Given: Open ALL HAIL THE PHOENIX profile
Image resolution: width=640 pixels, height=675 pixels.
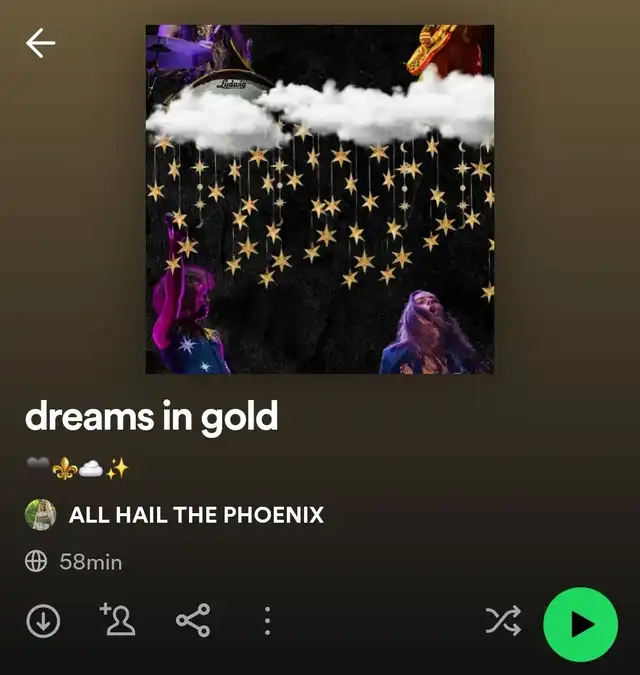Looking at the screenshot, I should 174,514.
